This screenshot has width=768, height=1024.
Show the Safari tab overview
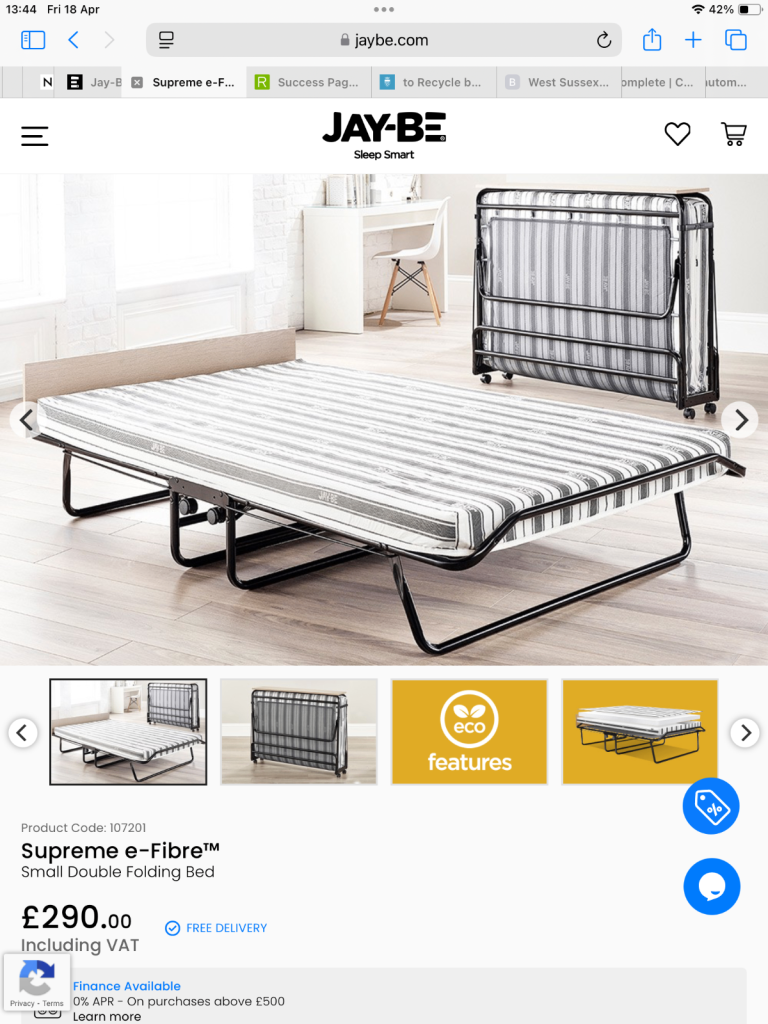click(736, 40)
